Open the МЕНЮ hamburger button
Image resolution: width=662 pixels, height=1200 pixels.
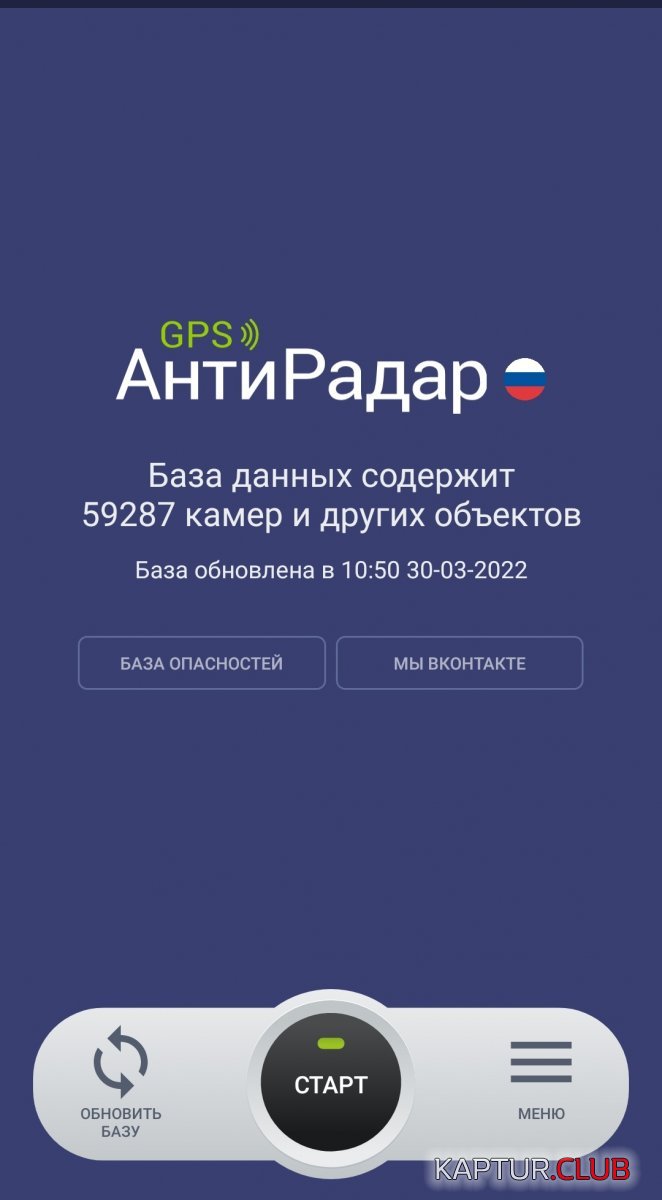[x=541, y=1080]
